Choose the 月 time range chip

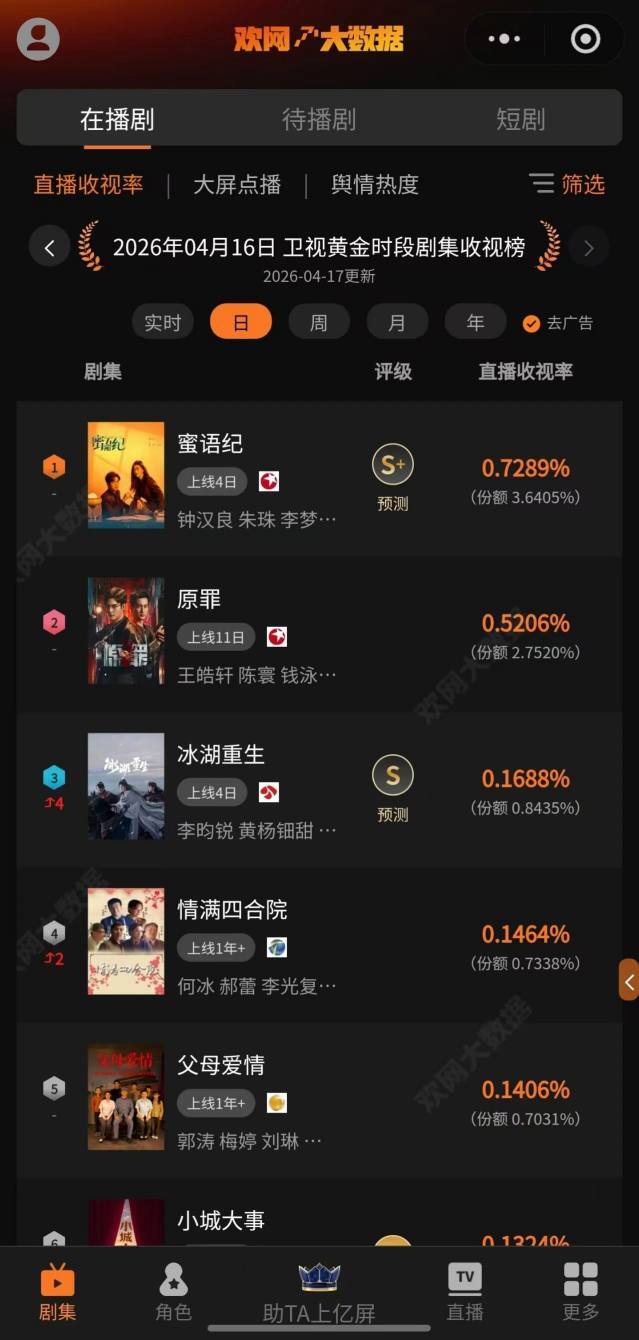[397, 322]
